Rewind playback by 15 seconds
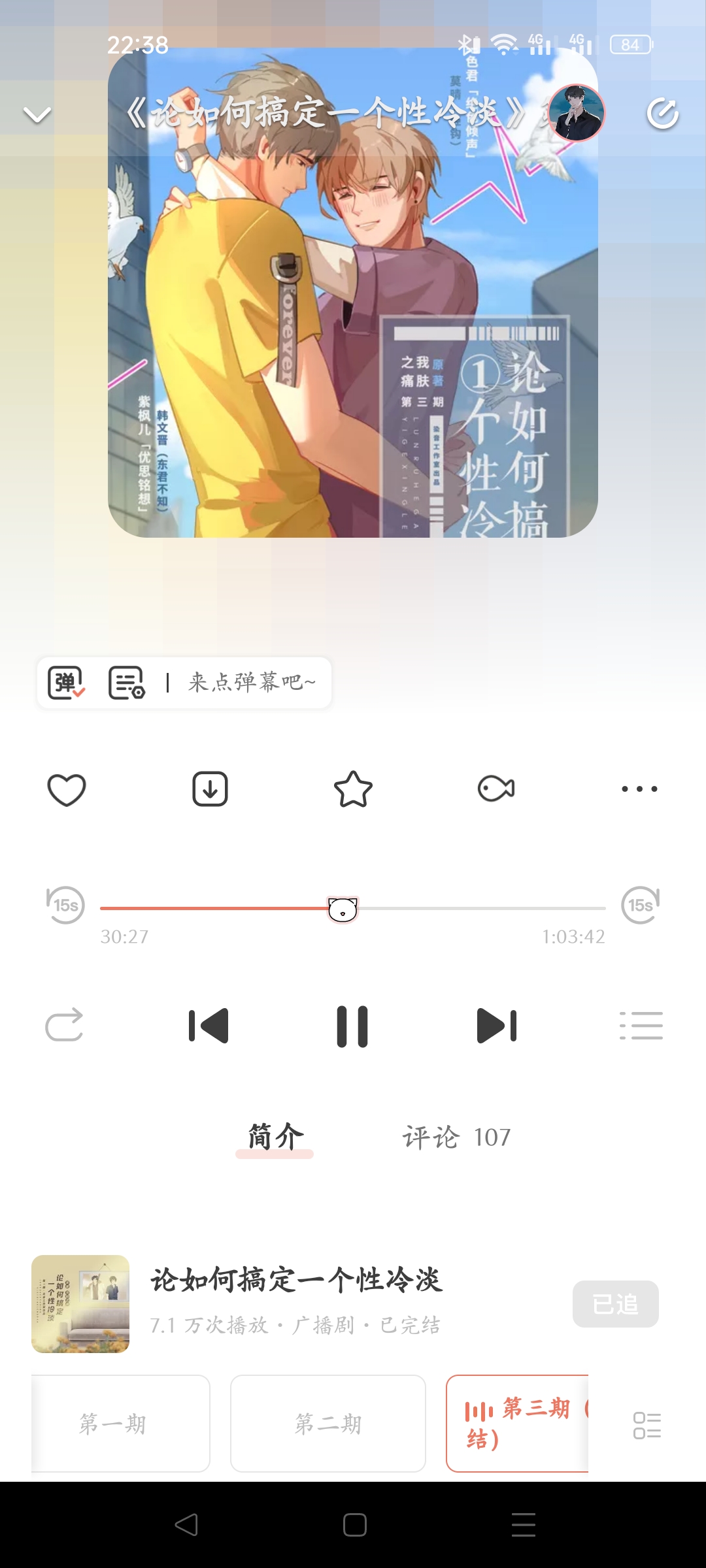Image resolution: width=706 pixels, height=1568 pixels. 65,905
